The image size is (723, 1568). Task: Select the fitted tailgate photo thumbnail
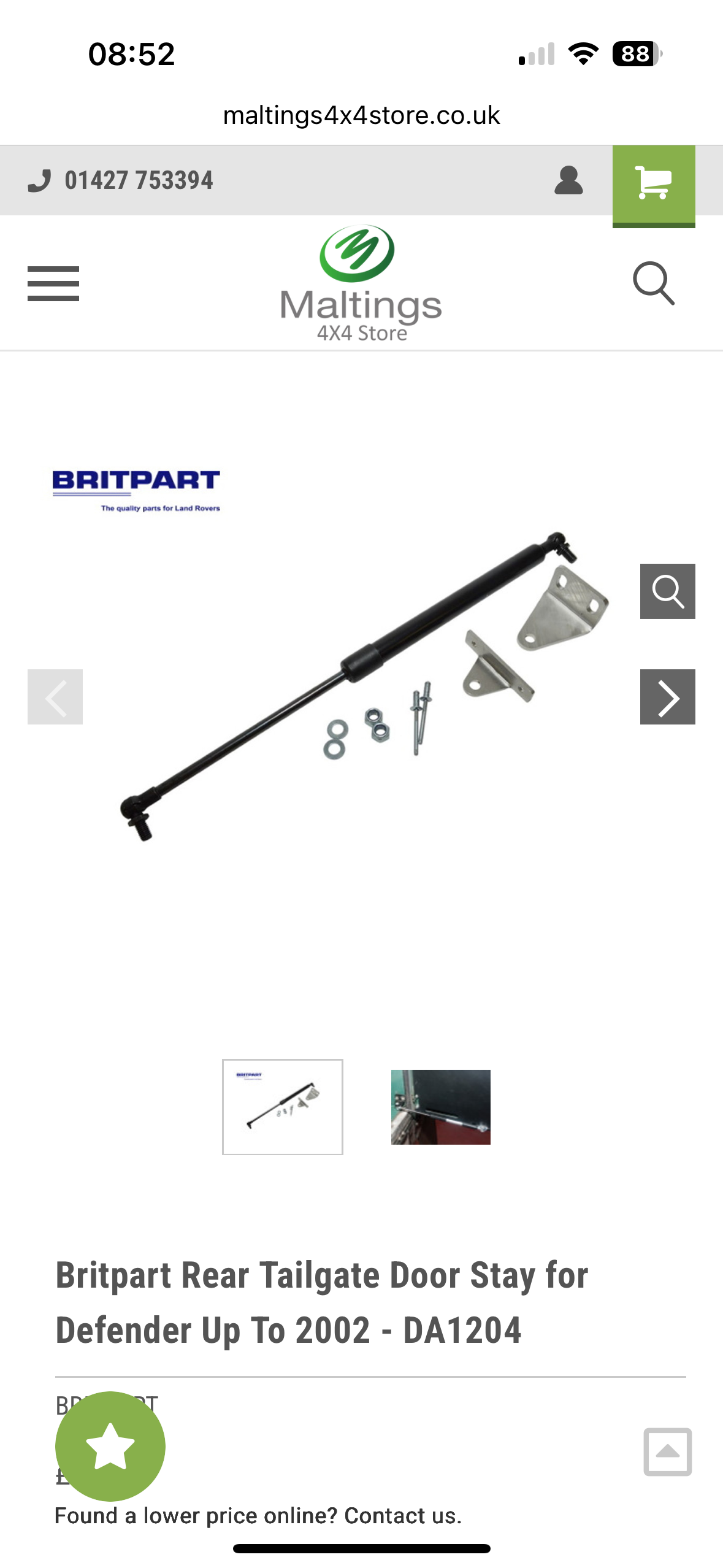(440, 1107)
